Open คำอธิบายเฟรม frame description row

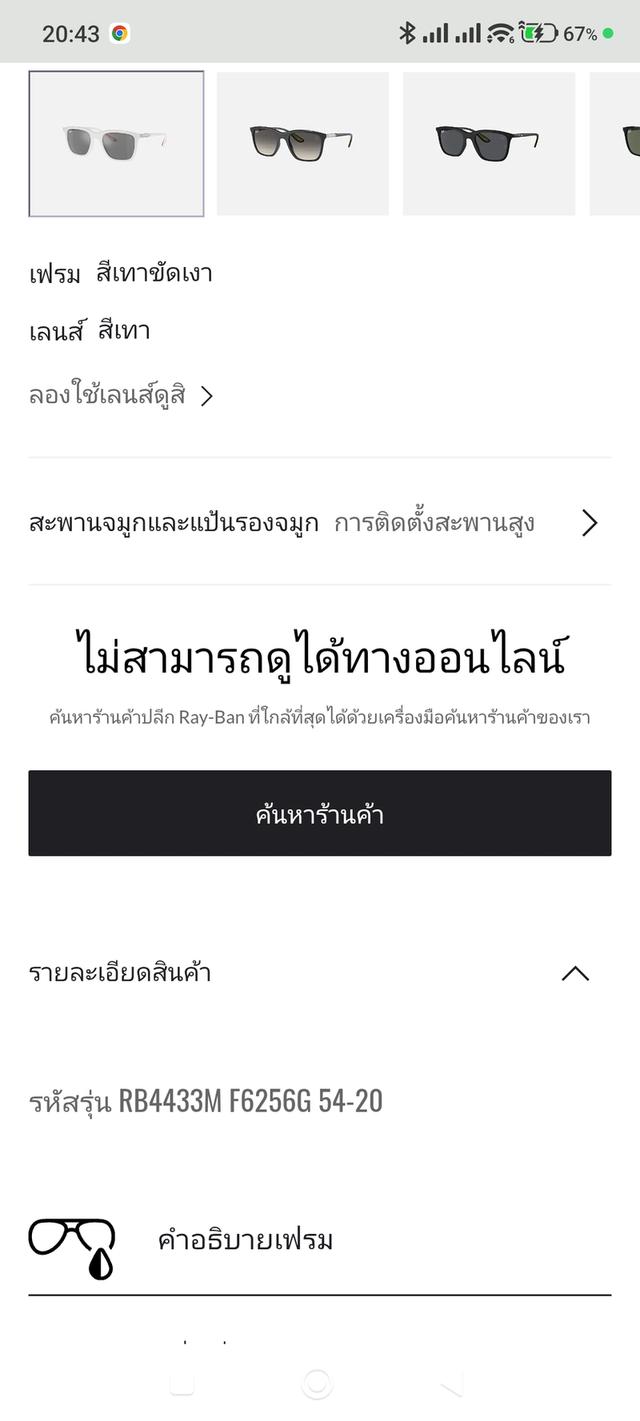click(320, 1241)
